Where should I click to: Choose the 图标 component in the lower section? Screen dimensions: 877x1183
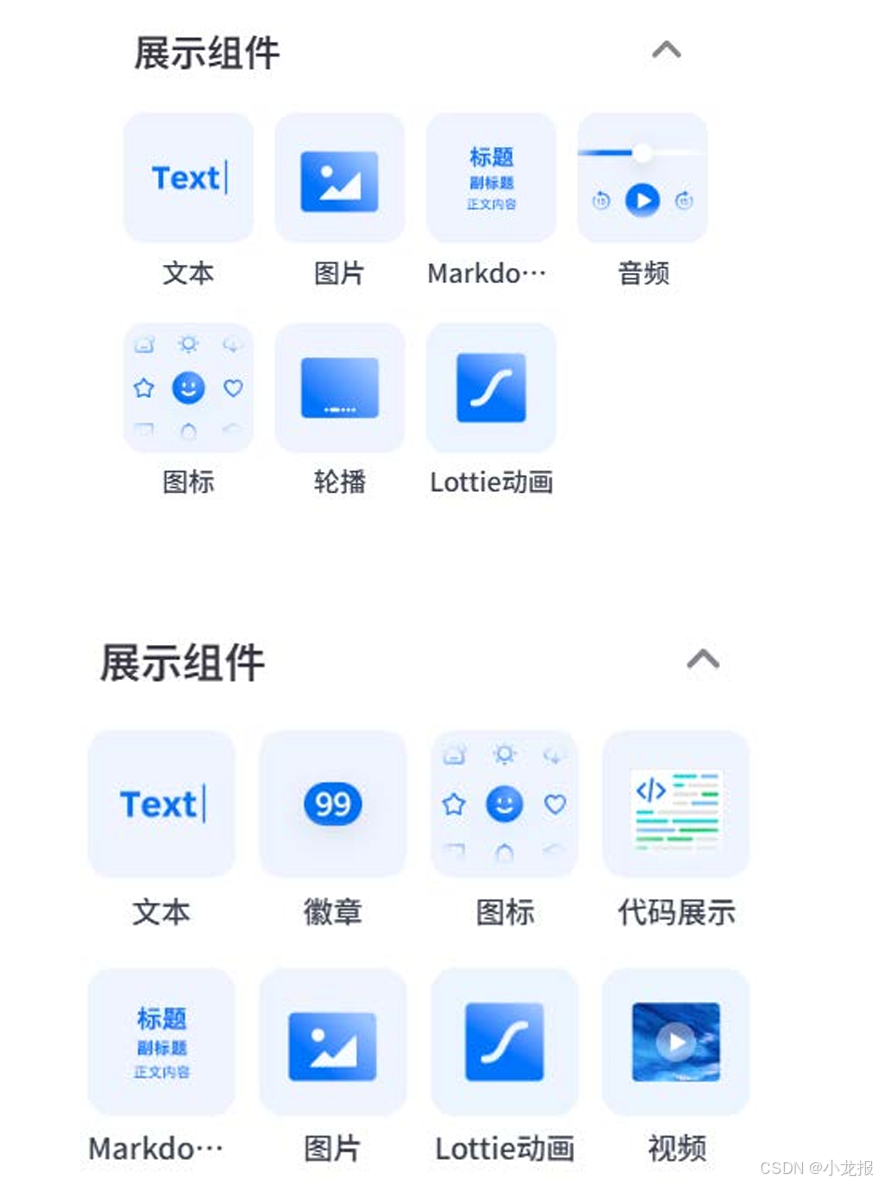(x=504, y=804)
